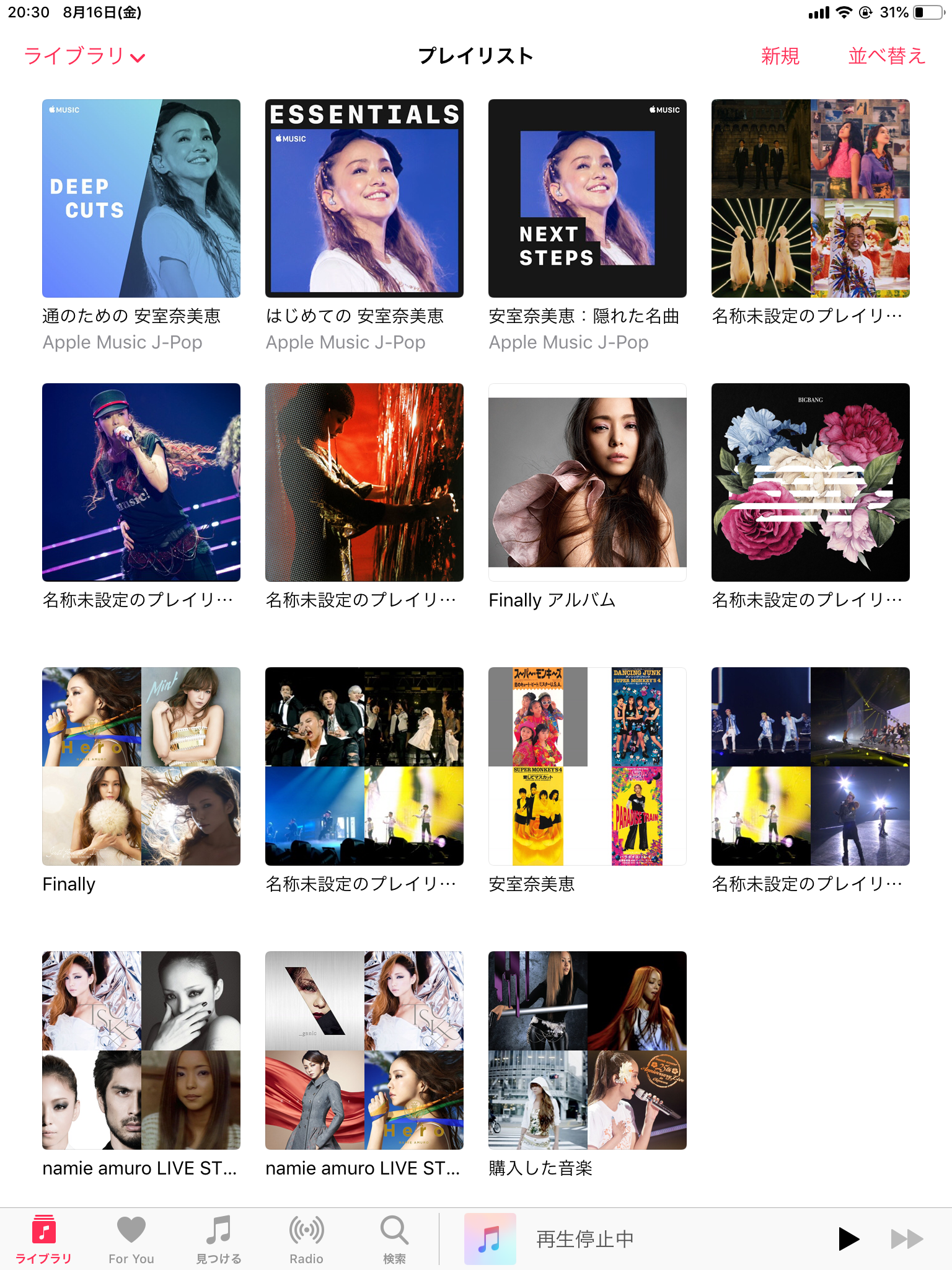Open the 検索 search tab
The height and width of the screenshot is (1270, 952).
(394, 1239)
